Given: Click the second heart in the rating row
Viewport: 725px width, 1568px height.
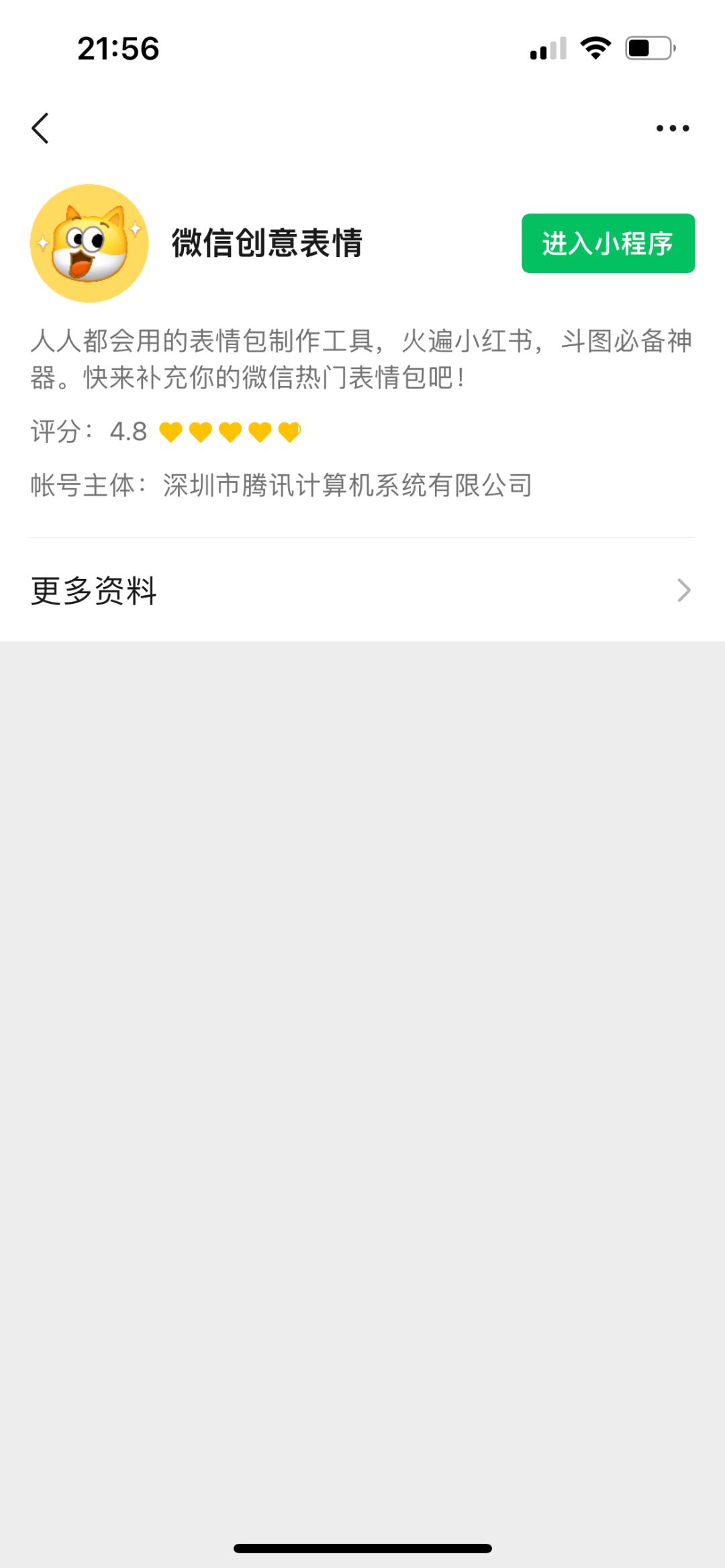Looking at the screenshot, I should [x=200, y=431].
